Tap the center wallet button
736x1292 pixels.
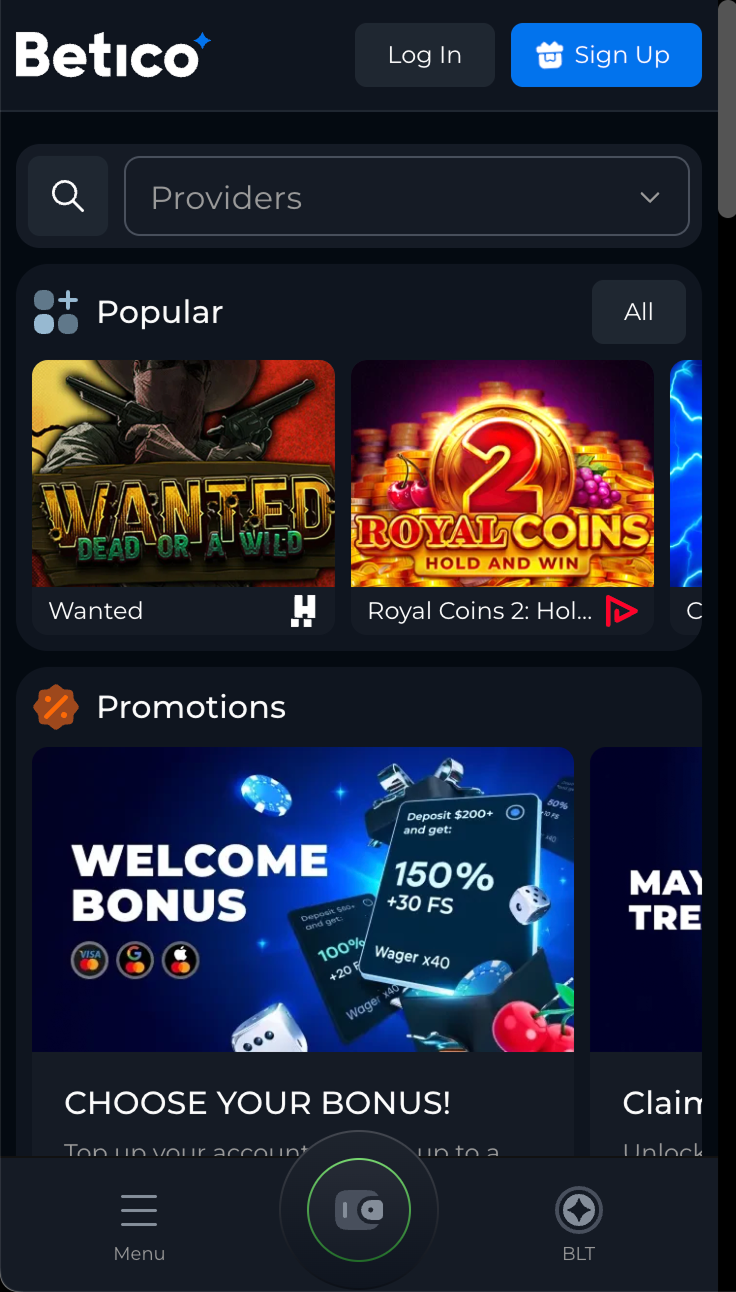[359, 1211]
